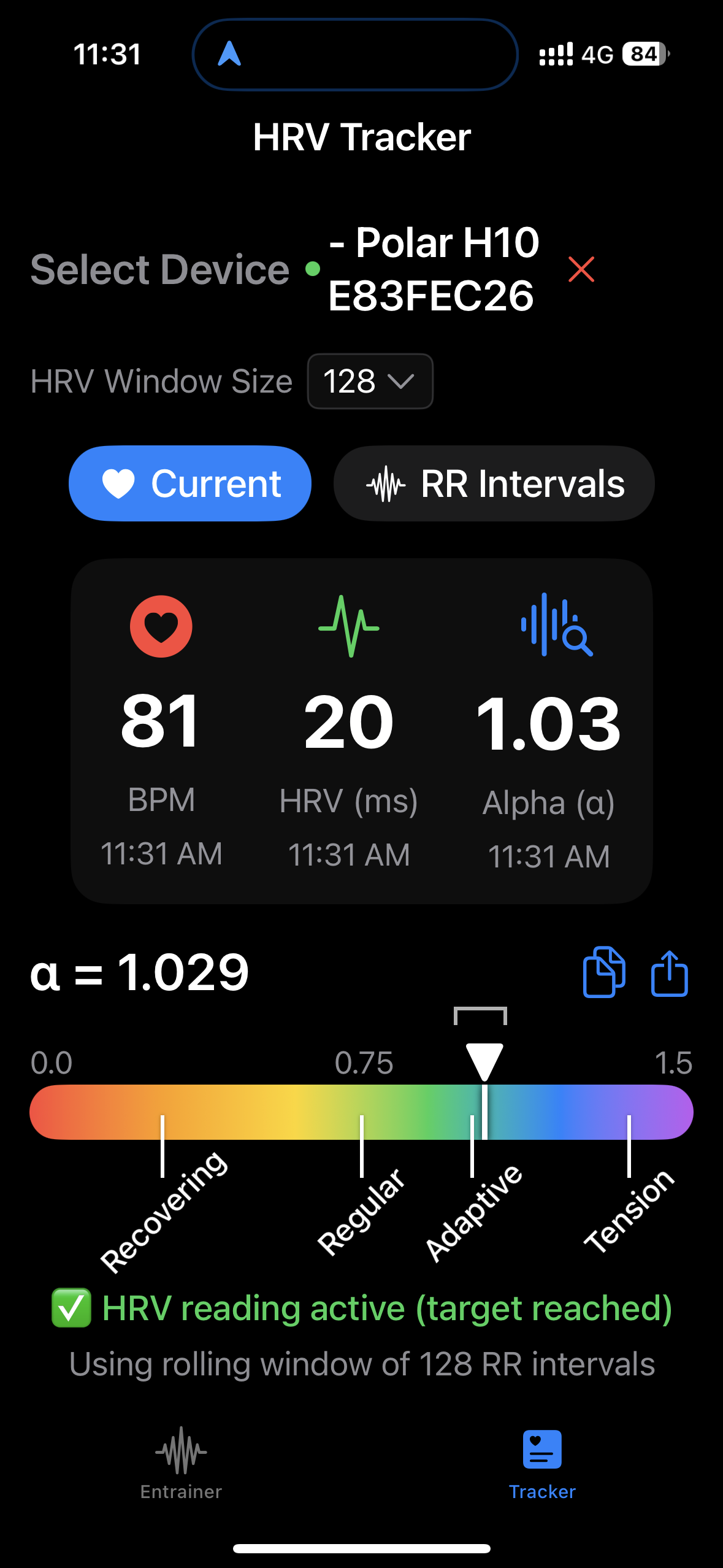The height and width of the screenshot is (1568, 723).
Task: Show the RR Intervals view
Action: click(494, 483)
